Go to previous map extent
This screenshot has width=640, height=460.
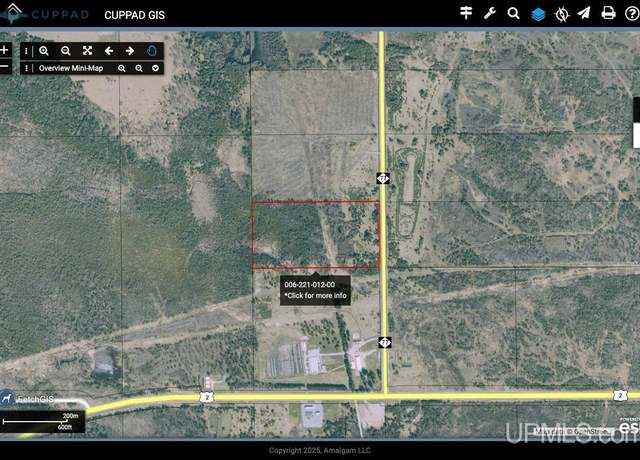point(109,50)
